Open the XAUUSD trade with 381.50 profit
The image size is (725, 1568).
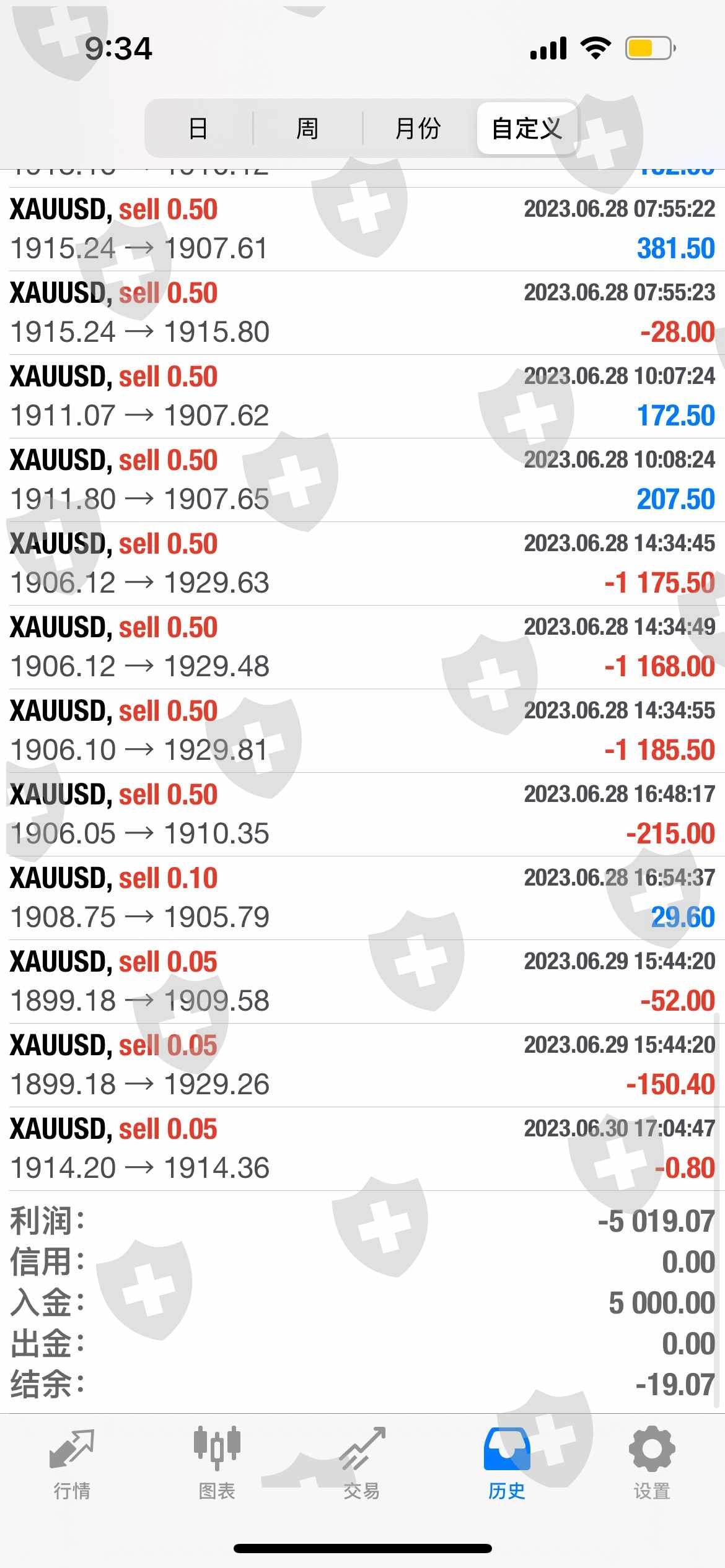[362, 229]
